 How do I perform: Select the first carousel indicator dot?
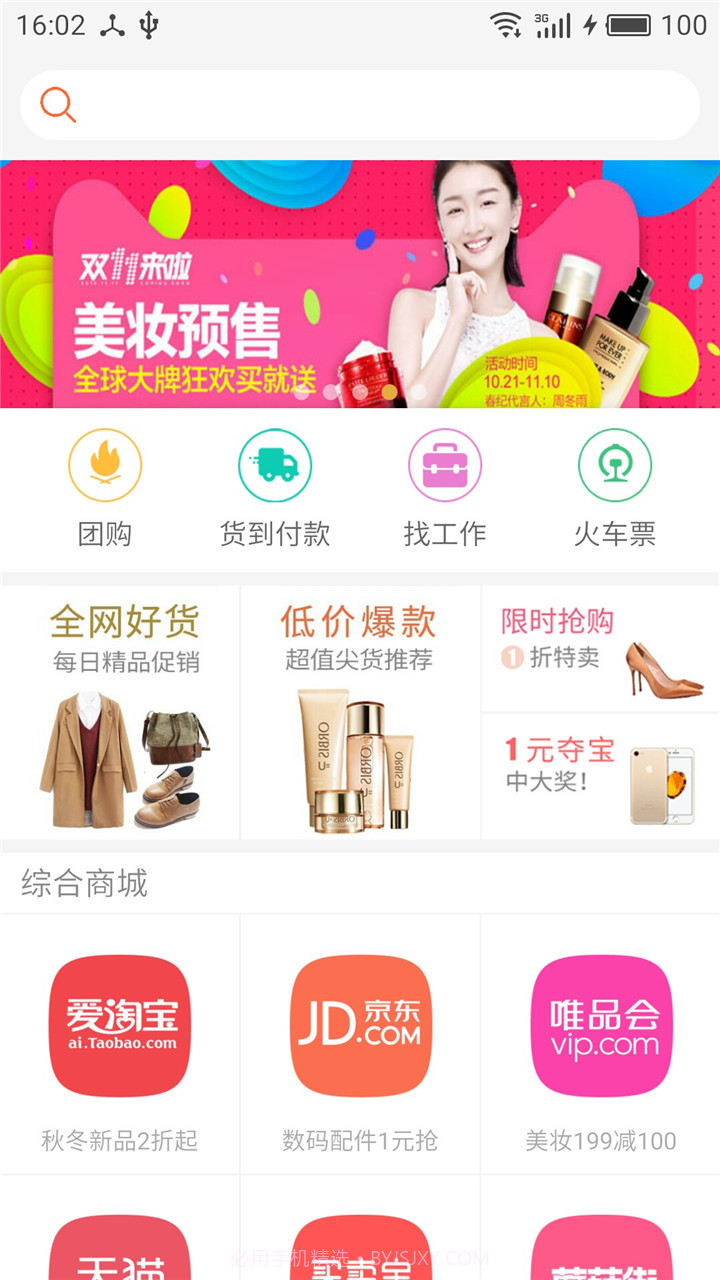[301, 395]
